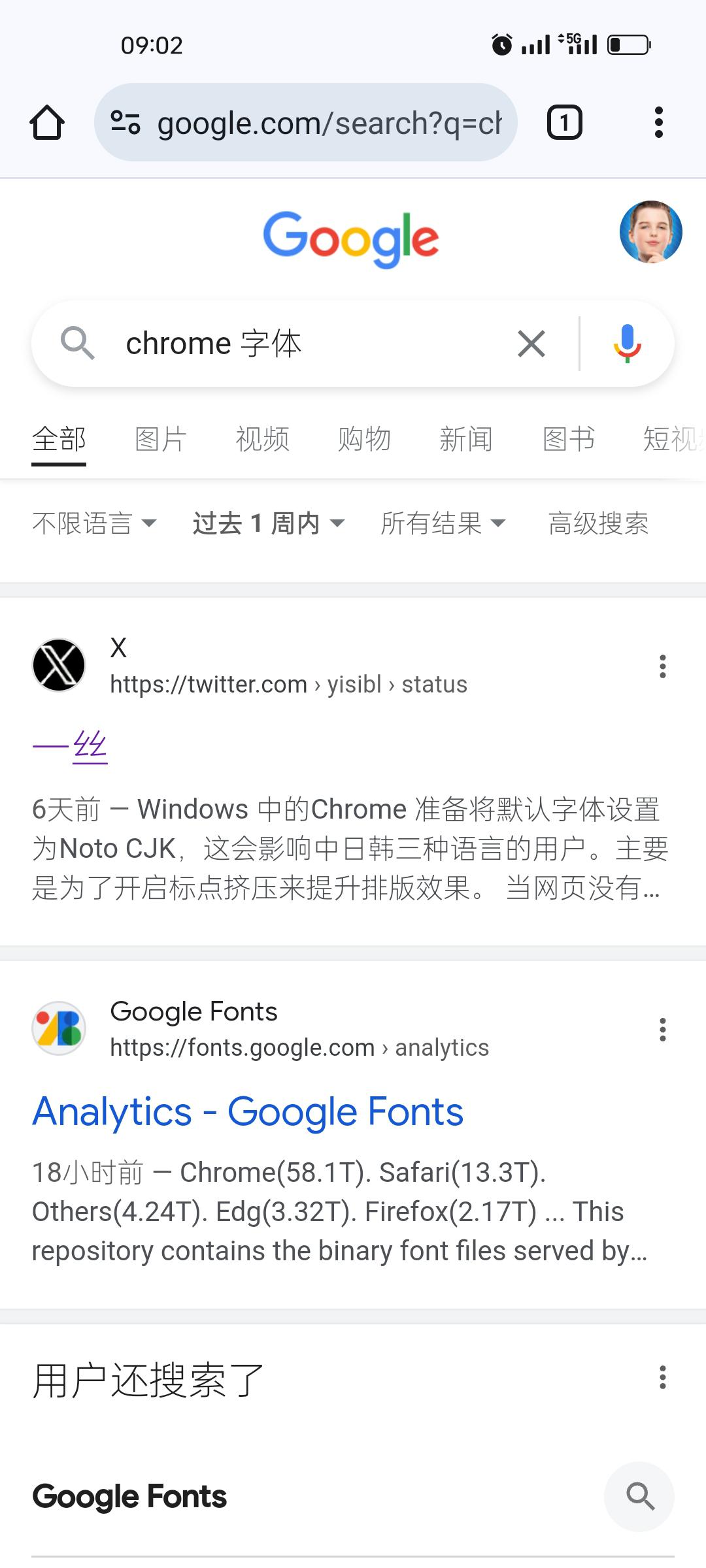Open the Google account profile picture
Viewport: 706px width, 1568px height.
(x=650, y=232)
